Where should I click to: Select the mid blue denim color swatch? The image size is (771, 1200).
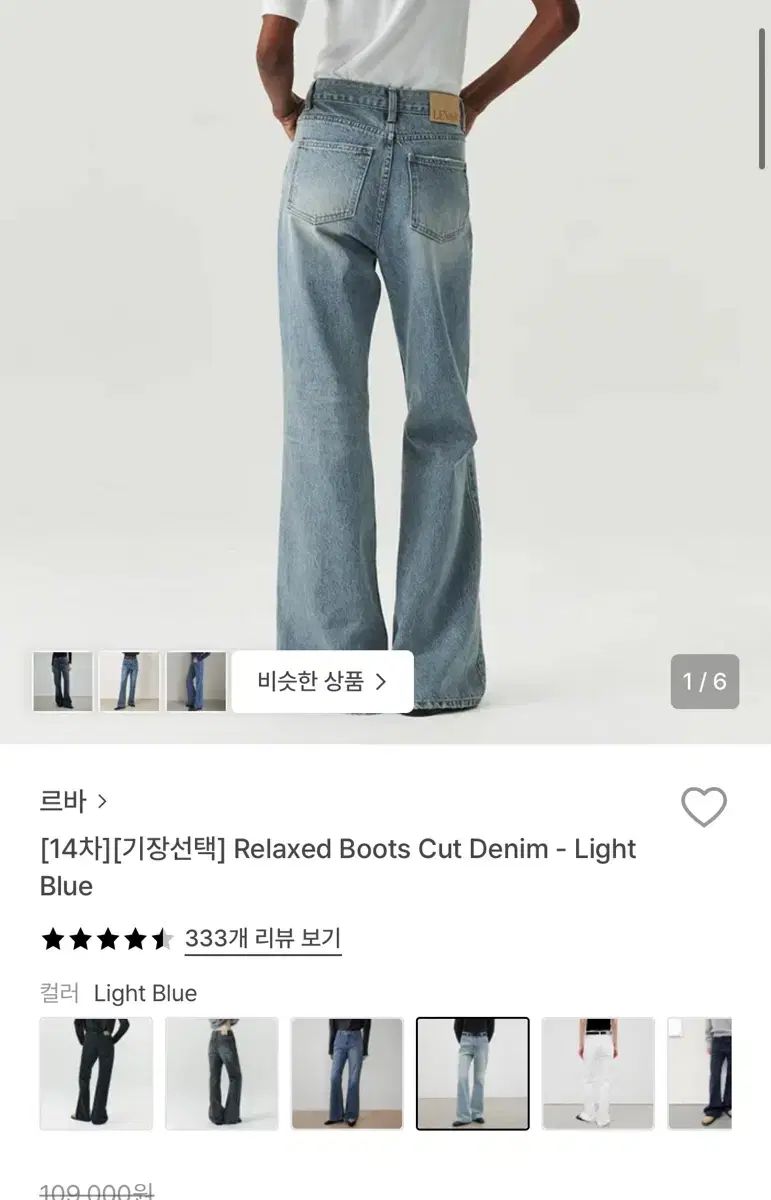347,1074
